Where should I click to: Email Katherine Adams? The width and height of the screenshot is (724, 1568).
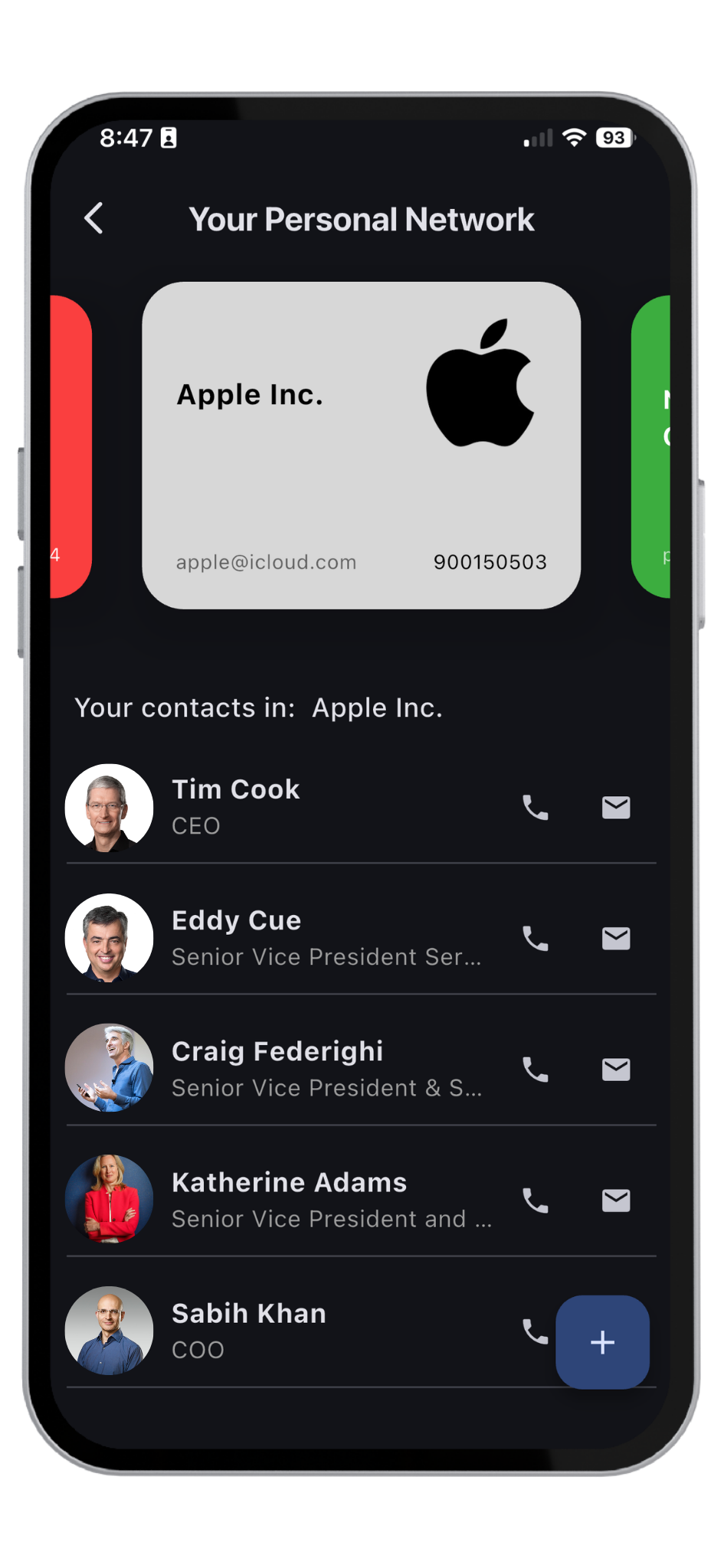pyautogui.click(x=616, y=1200)
